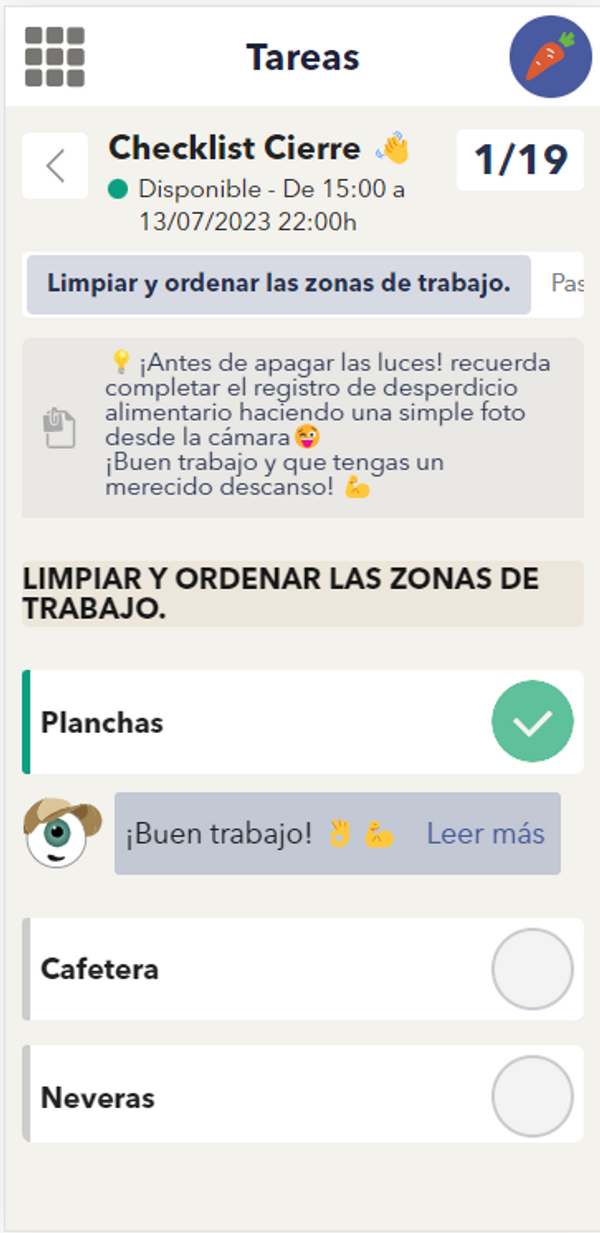Switch to the next tab starting 'Pas'
The width and height of the screenshot is (600, 1233).
(567, 284)
